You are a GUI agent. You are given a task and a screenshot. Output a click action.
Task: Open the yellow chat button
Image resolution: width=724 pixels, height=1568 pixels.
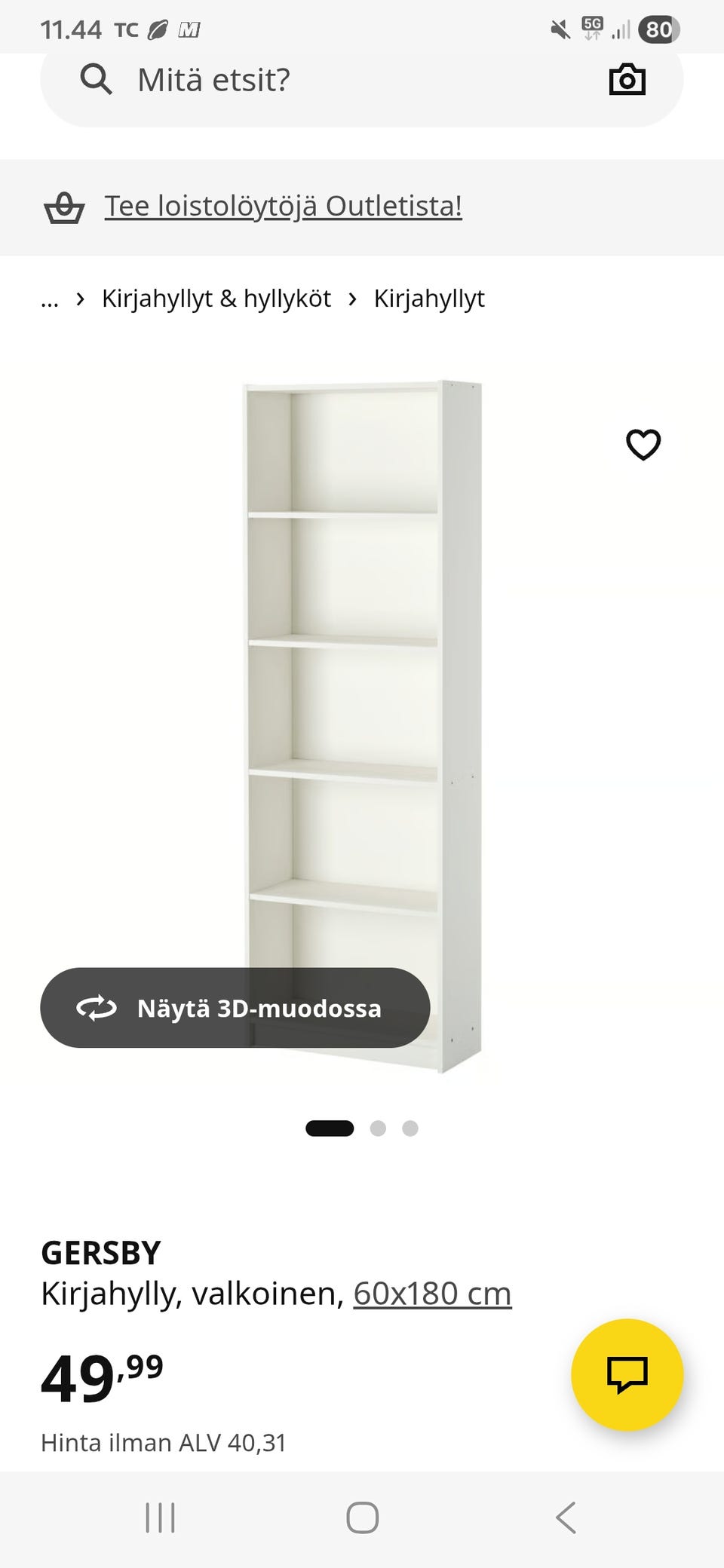[627, 1374]
